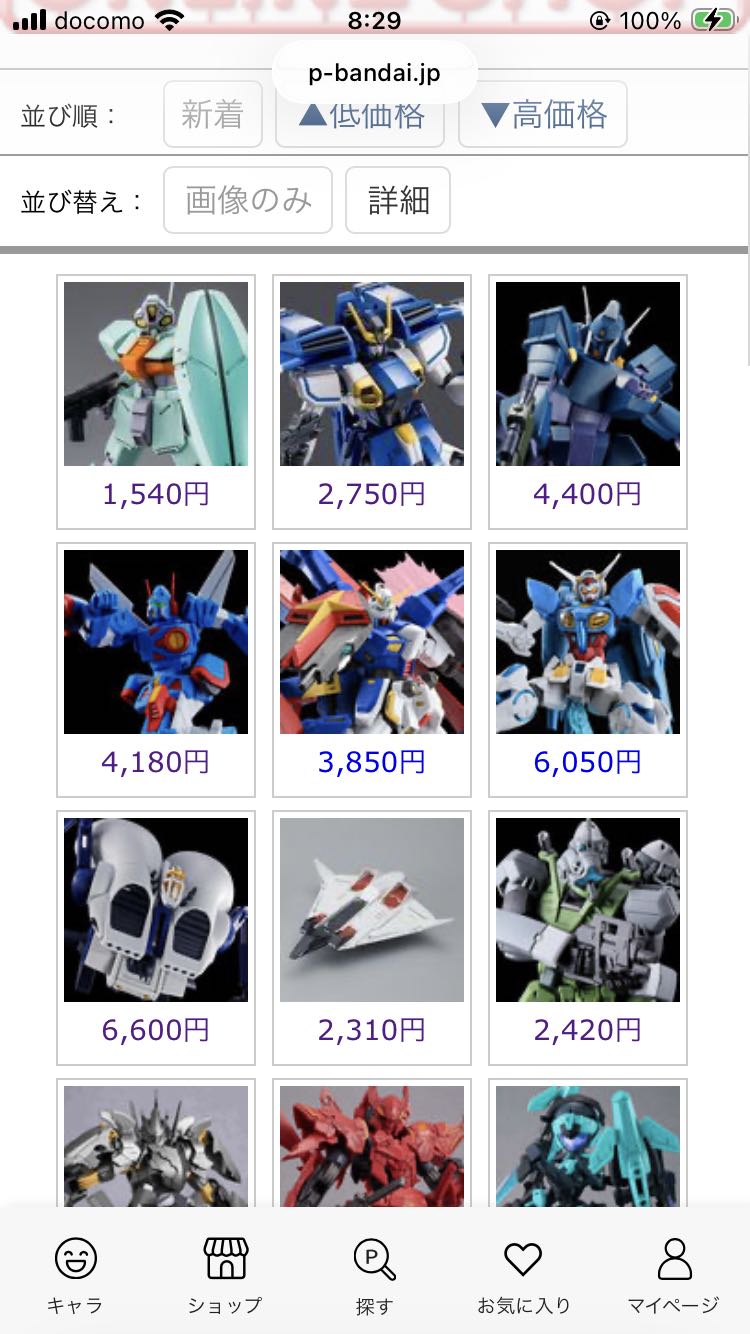Open the 探す search tab
This screenshot has height=1334, width=750.
pos(375,1275)
